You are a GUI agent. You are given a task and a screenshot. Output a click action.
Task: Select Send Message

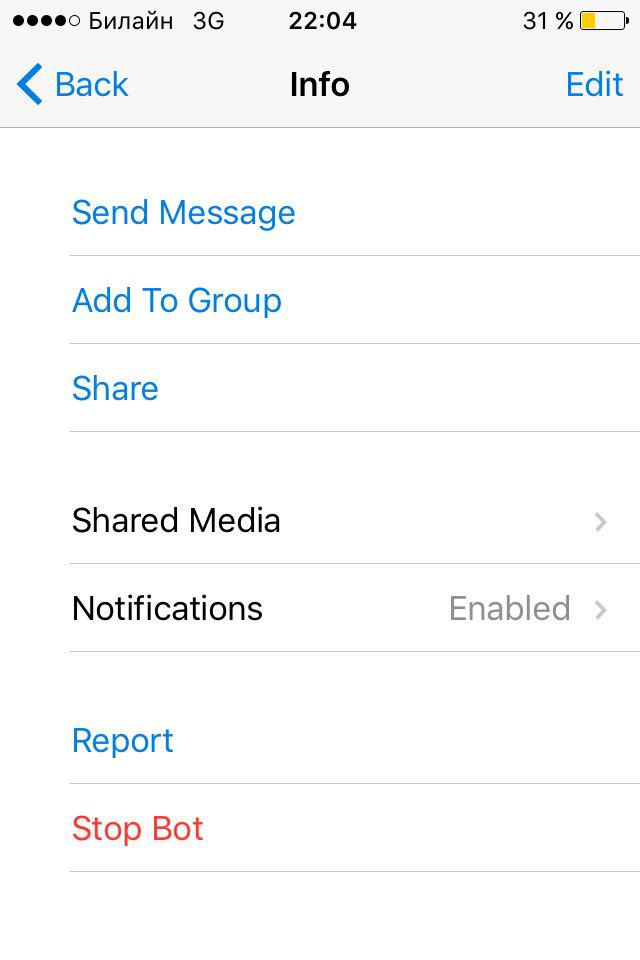tap(184, 212)
